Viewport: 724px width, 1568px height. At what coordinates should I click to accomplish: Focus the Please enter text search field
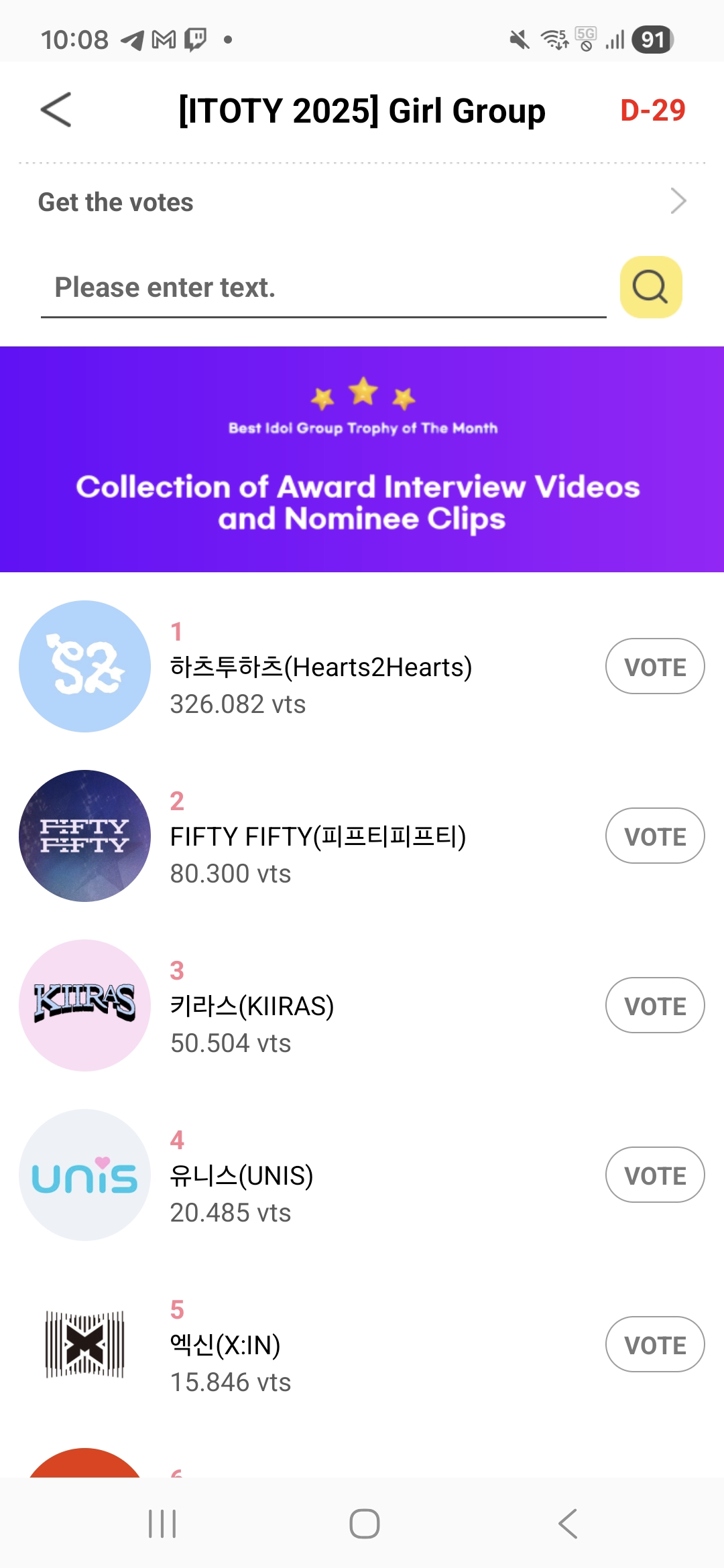[x=323, y=288]
